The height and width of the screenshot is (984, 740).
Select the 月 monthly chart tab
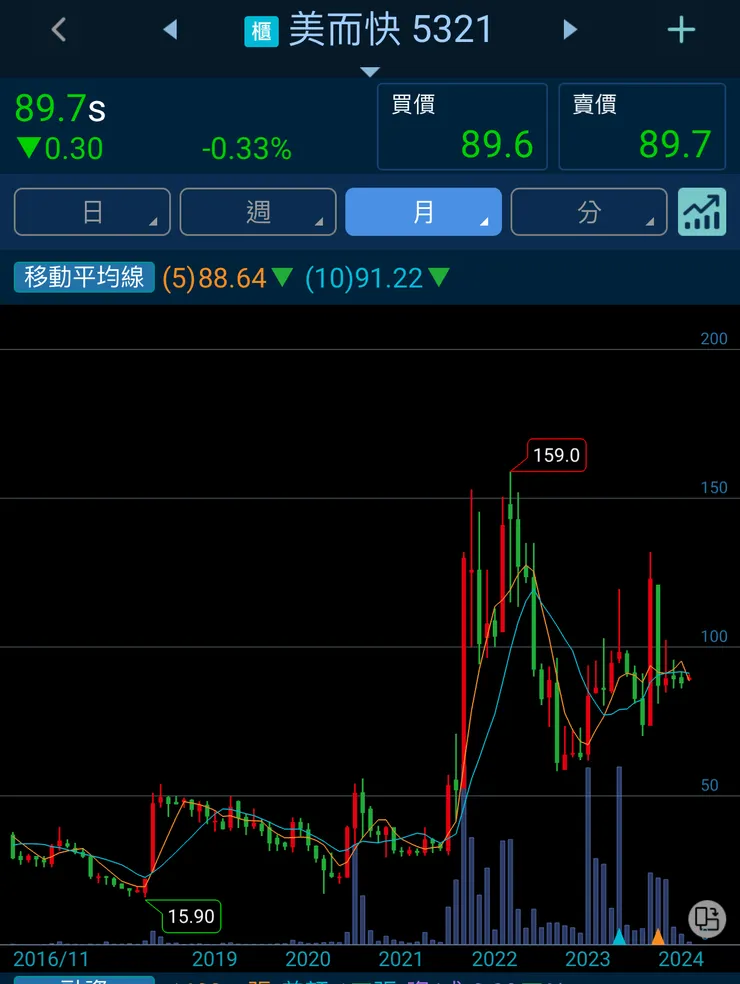tap(423, 212)
